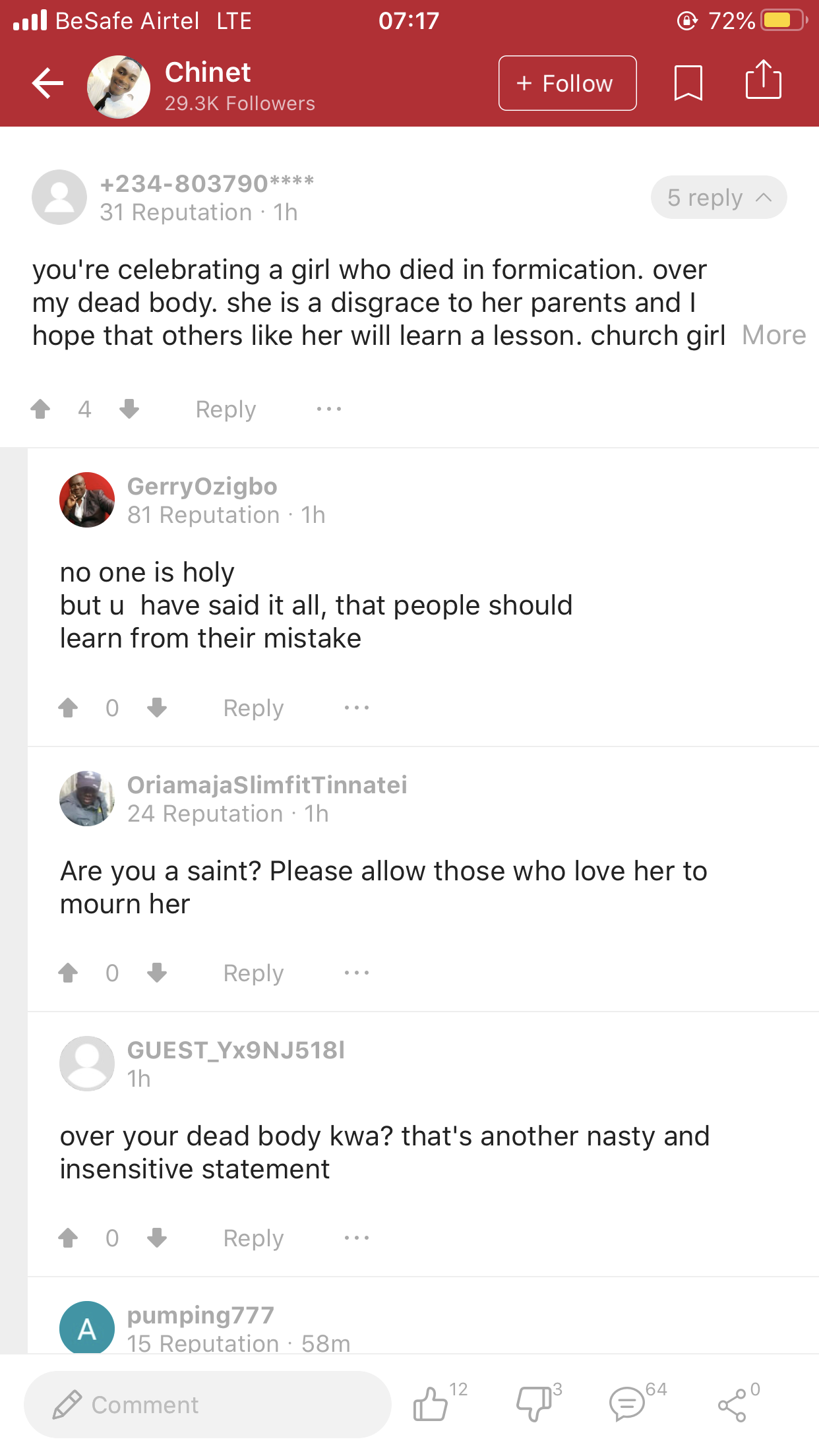Open Chinet's profile picture

(x=119, y=87)
